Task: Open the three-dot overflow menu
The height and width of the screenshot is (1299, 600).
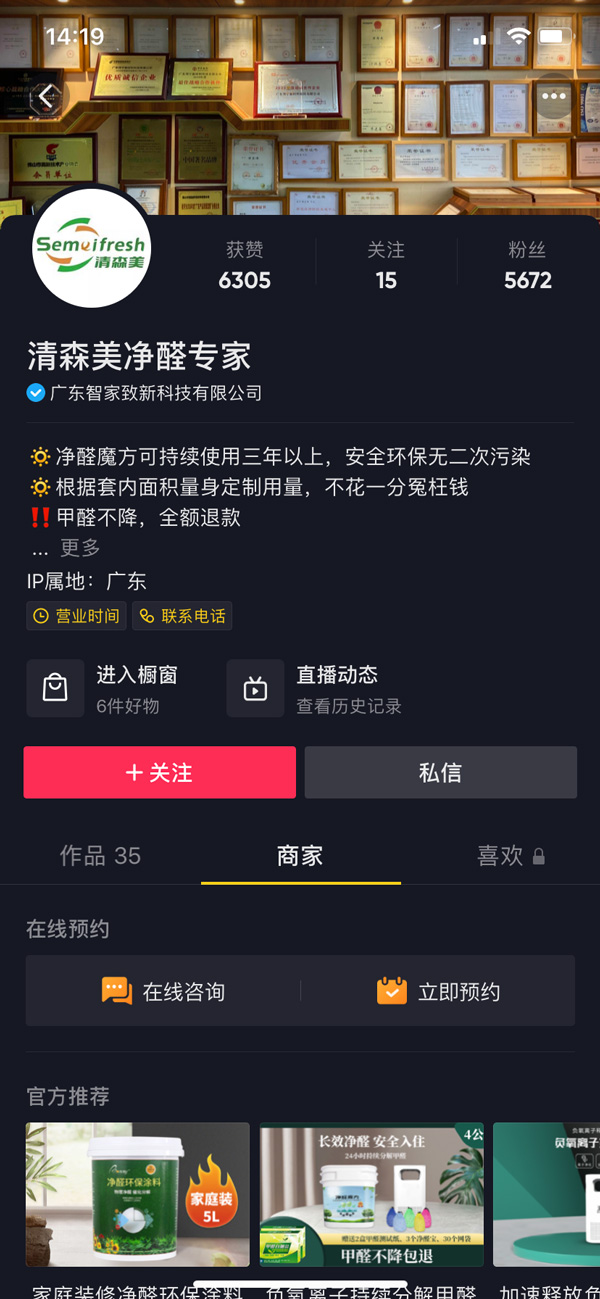Action: (554, 97)
